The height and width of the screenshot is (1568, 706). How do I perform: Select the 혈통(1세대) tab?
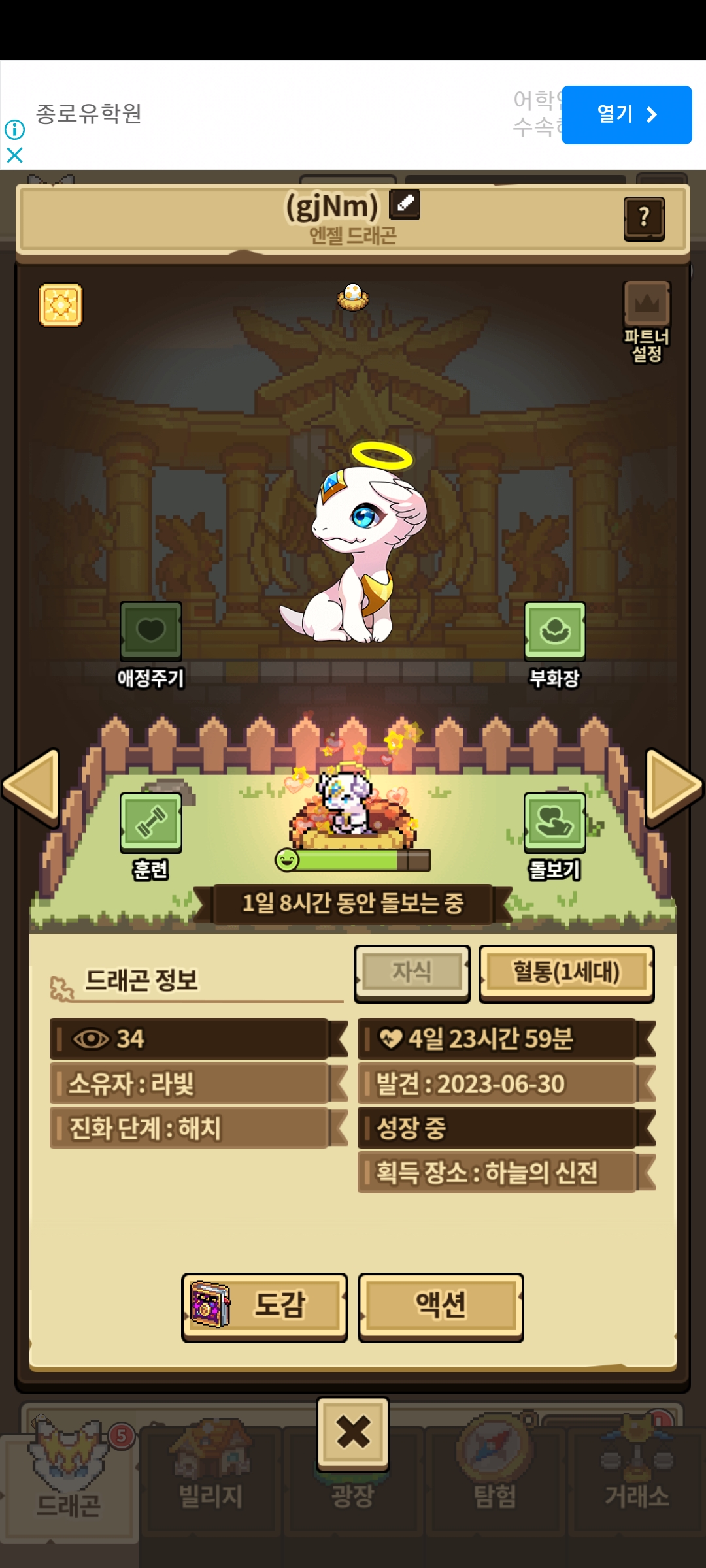[x=567, y=973]
